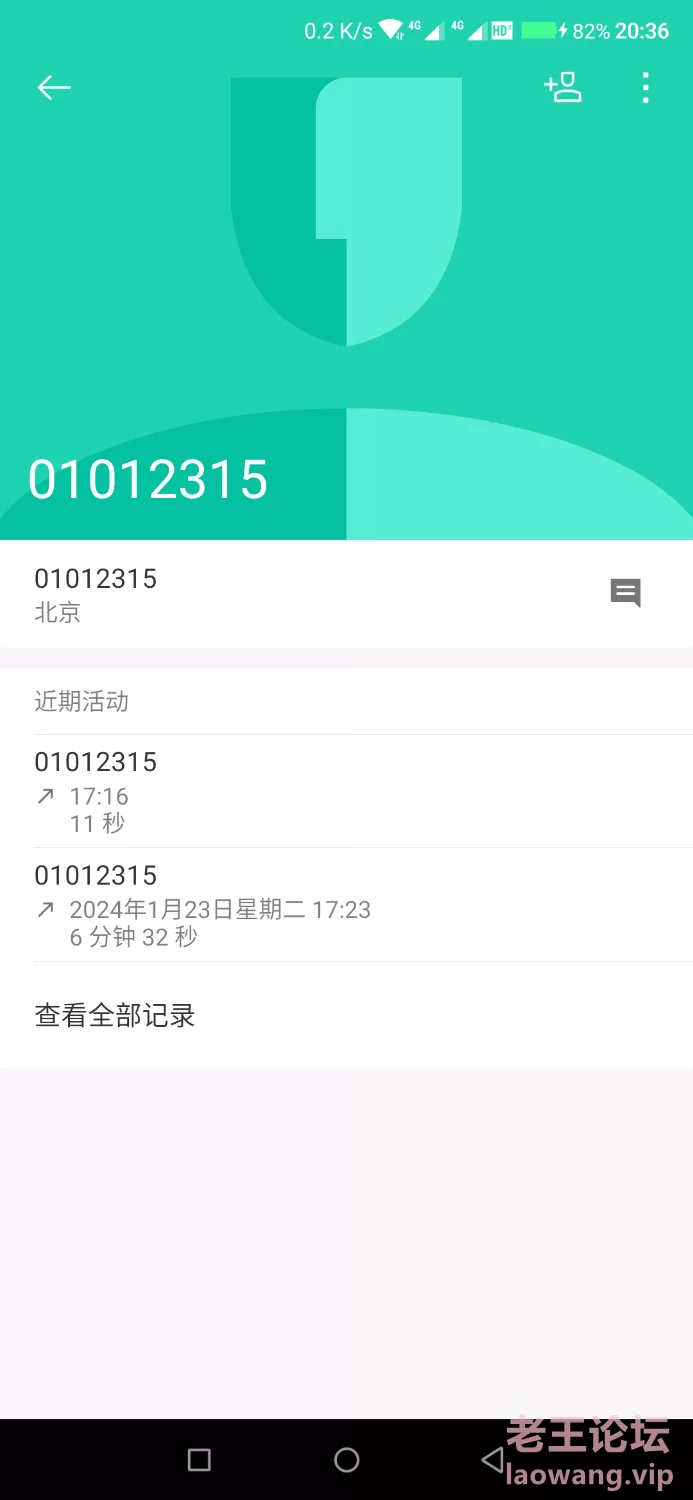The width and height of the screenshot is (693, 1500).
Task: Open the 17:16 call lasting 11 seconds
Action: point(346,791)
